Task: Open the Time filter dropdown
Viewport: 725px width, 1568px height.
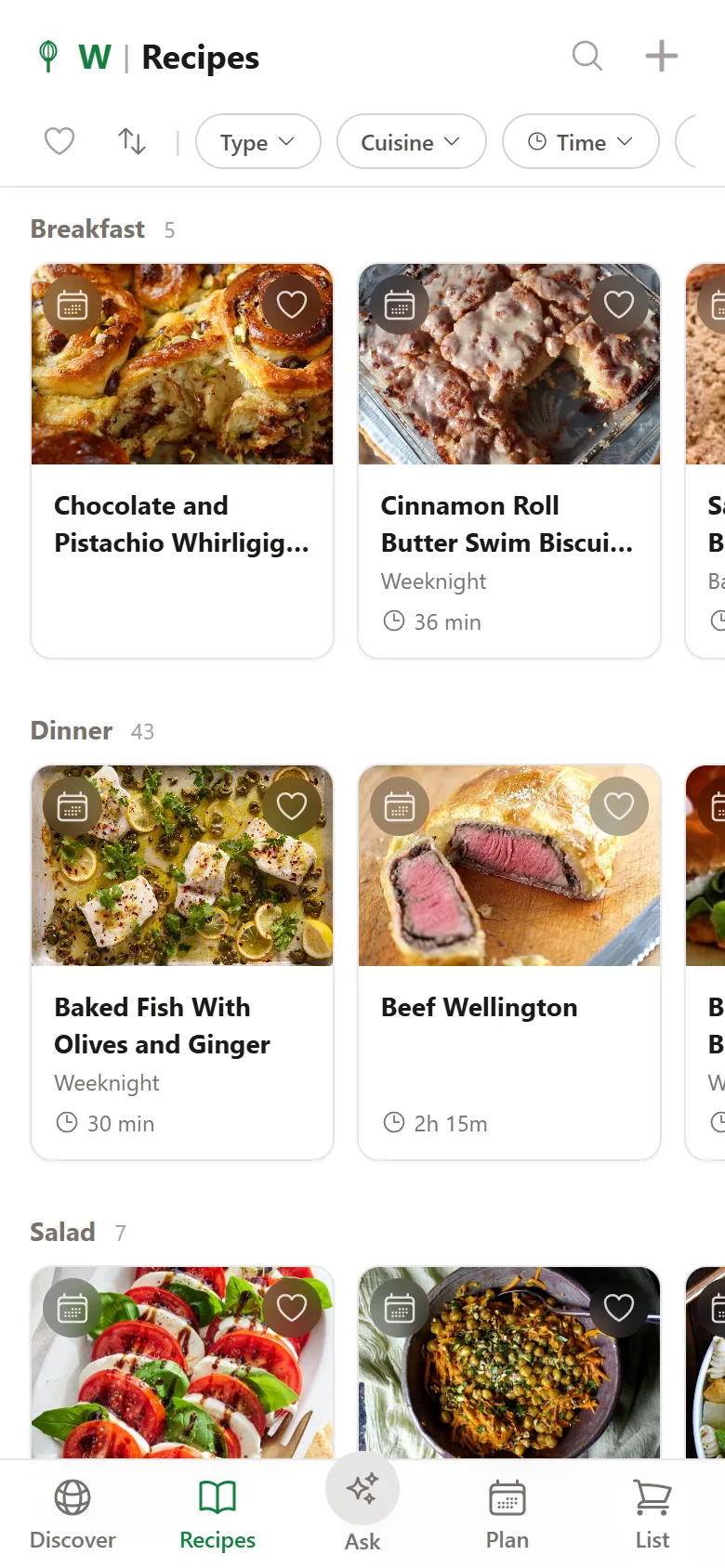Action: pos(580,141)
